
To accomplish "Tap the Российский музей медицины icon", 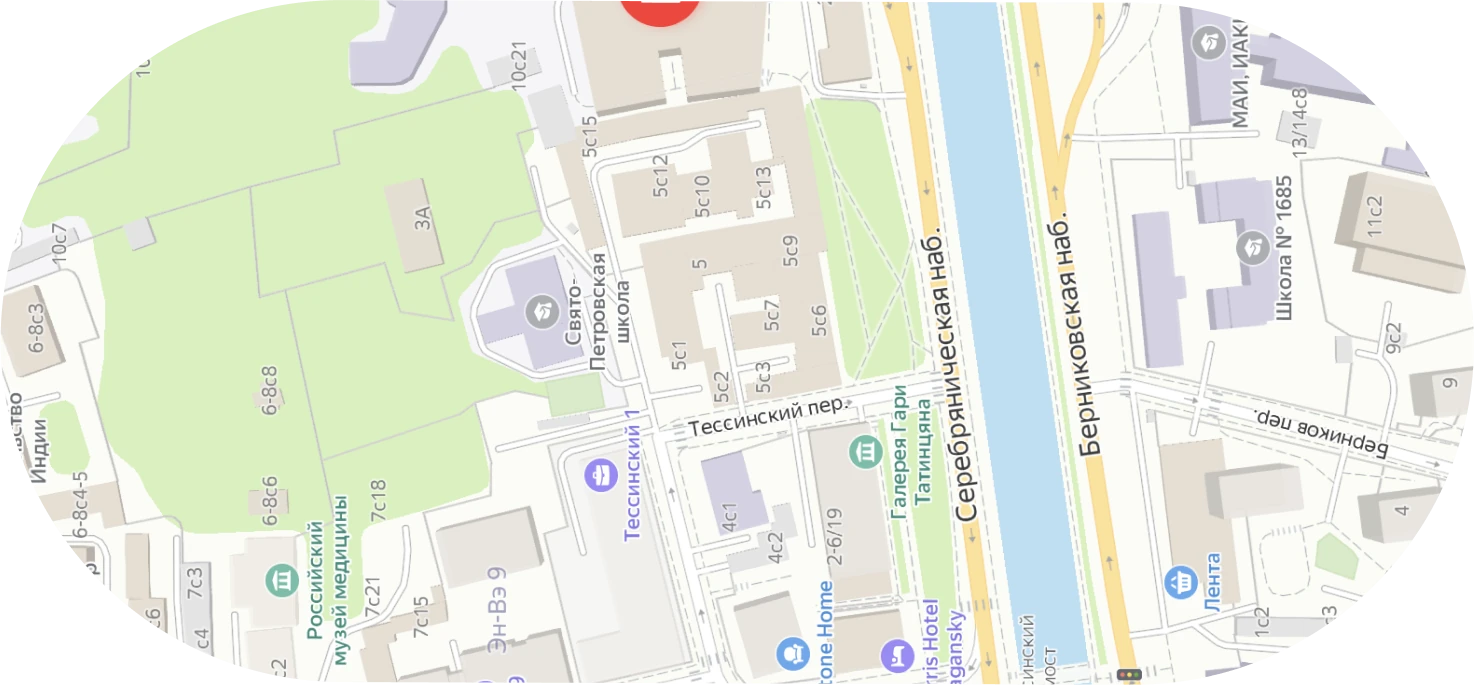I will tap(283, 579).
